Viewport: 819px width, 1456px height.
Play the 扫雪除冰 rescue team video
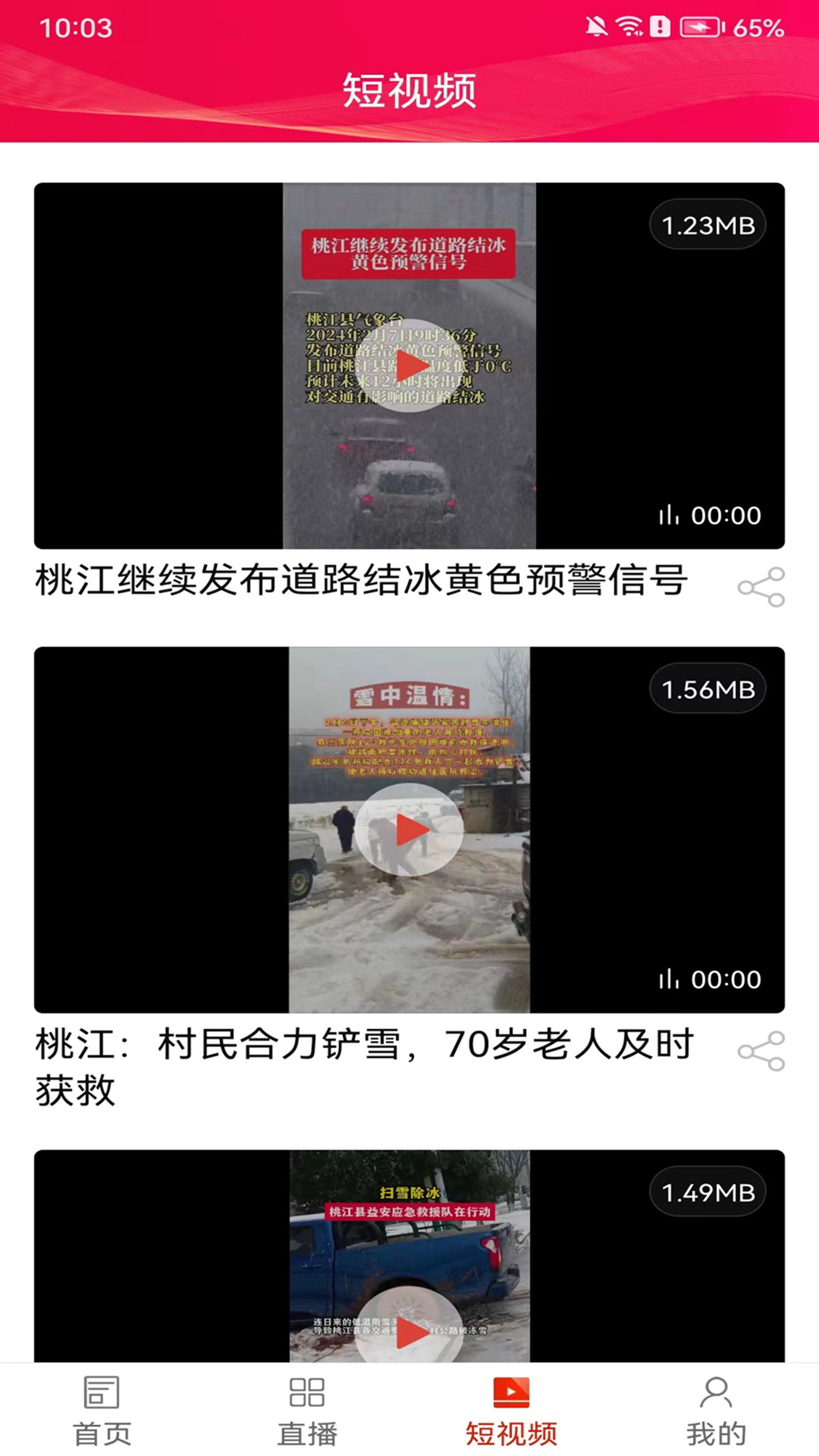(x=410, y=1332)
